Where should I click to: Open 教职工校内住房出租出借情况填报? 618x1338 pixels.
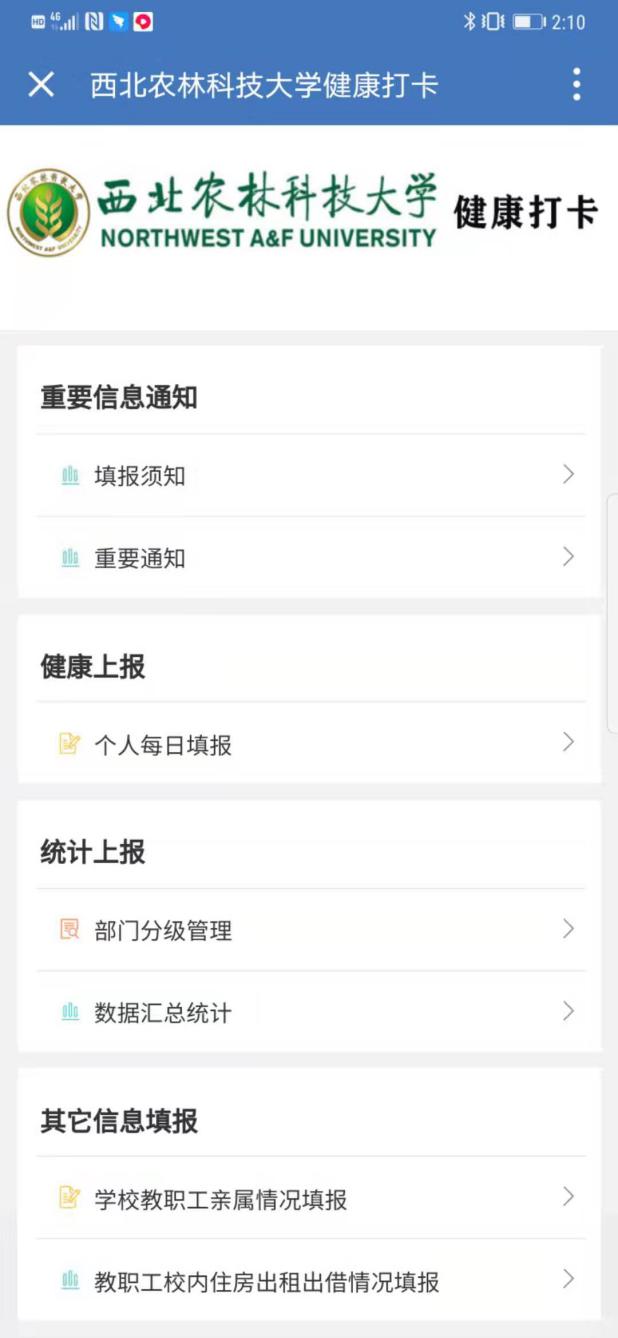click(311, 1280)
